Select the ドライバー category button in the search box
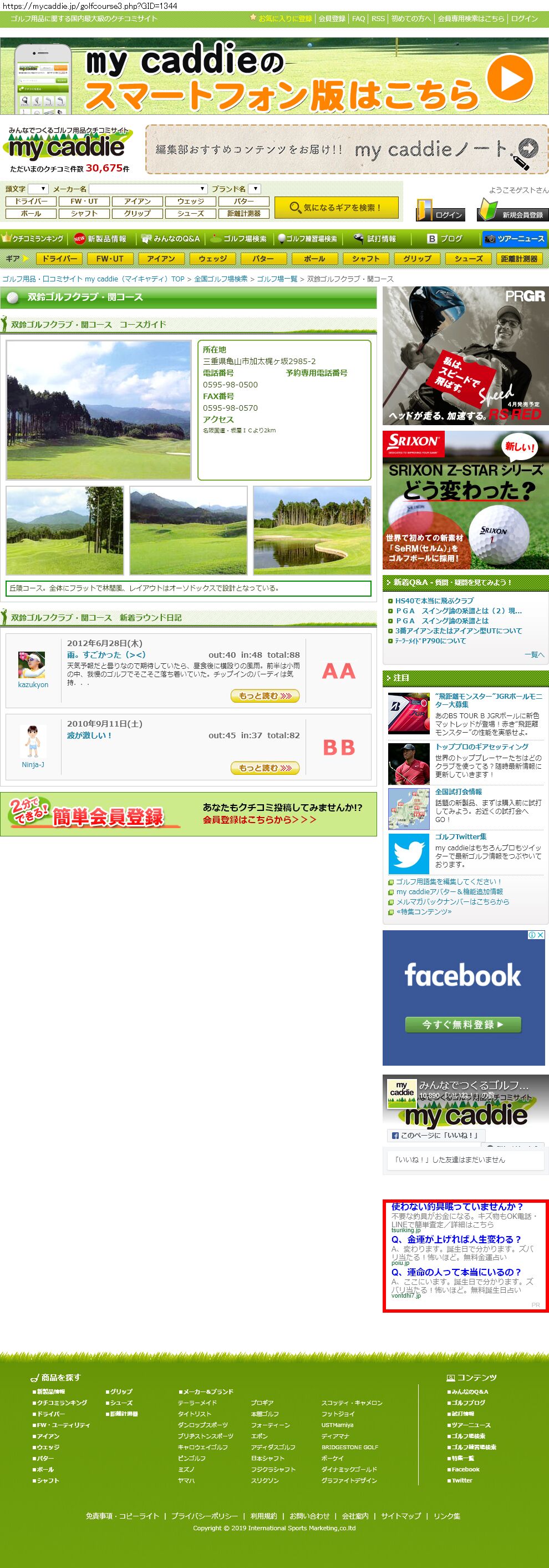This screenshot has height=1568, width=549. click(31, 201)
